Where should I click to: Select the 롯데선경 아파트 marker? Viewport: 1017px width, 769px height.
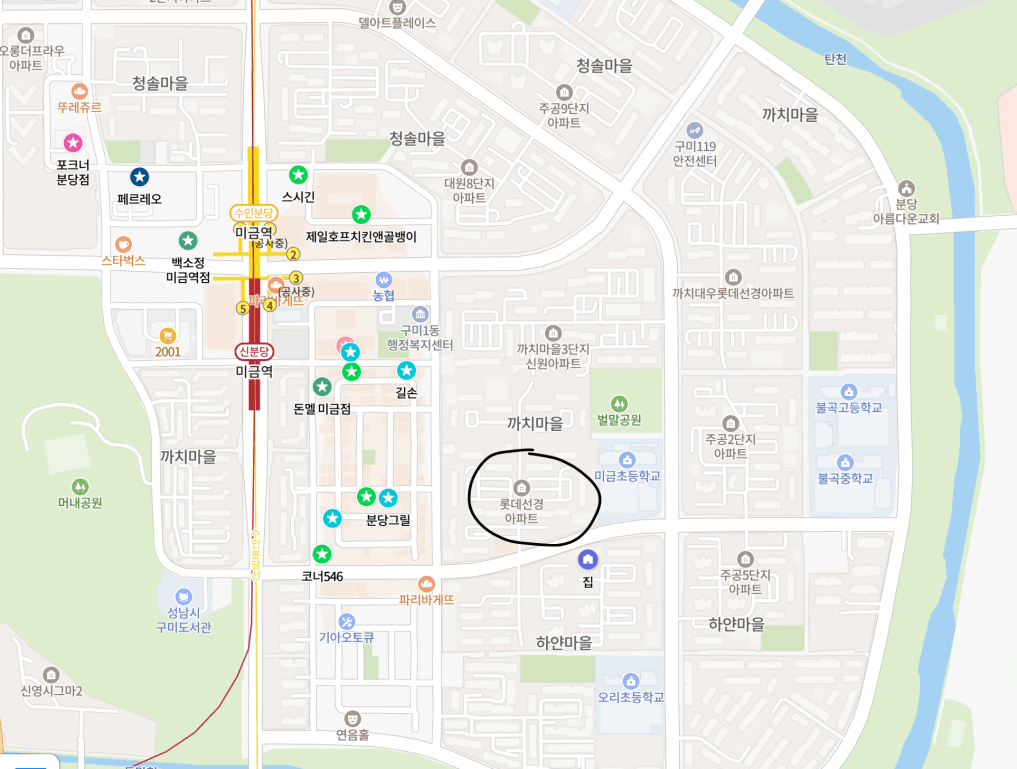point(521,487)
